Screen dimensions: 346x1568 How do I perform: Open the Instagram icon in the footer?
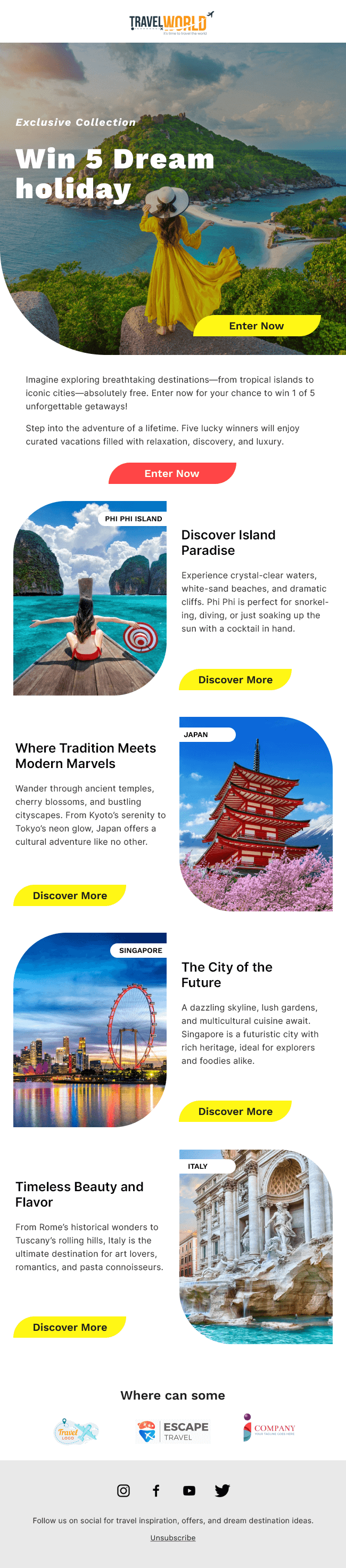pyautogui.click(x=123, y=1490)
